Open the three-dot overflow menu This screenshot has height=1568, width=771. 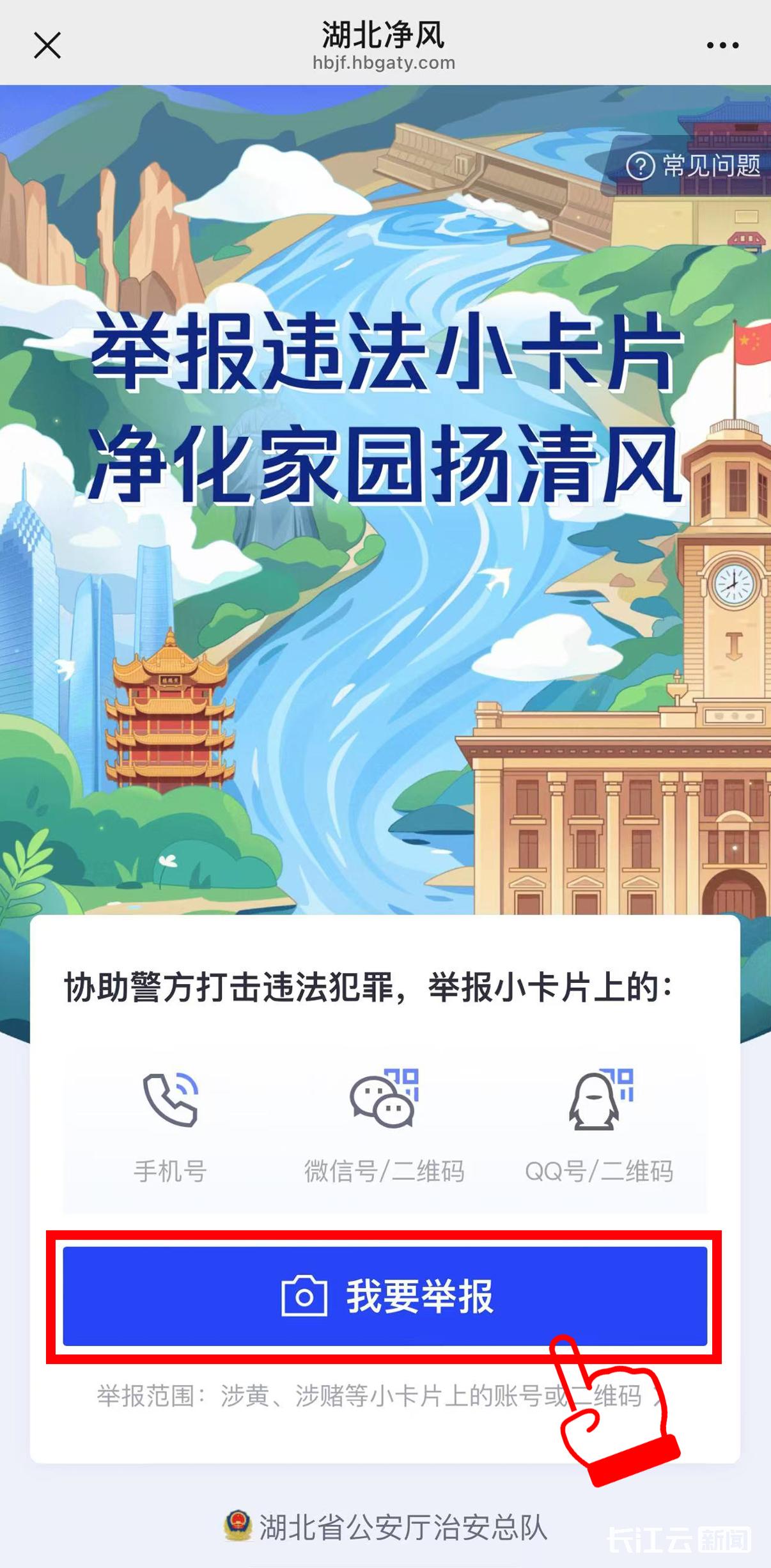pos(722,45)
